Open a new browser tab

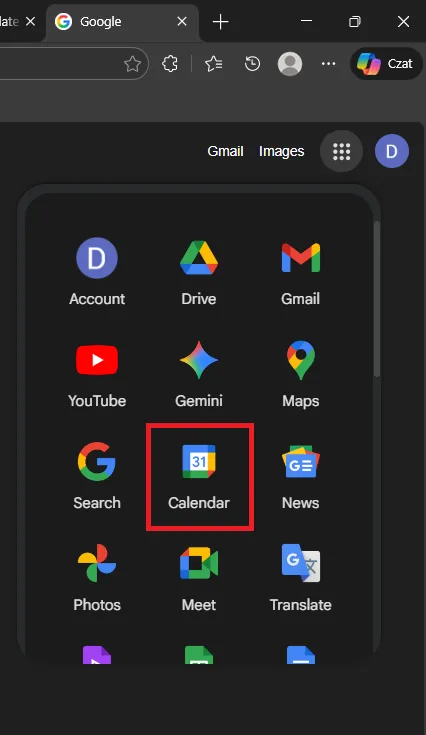pyautogui.click(x=220, y=22)
